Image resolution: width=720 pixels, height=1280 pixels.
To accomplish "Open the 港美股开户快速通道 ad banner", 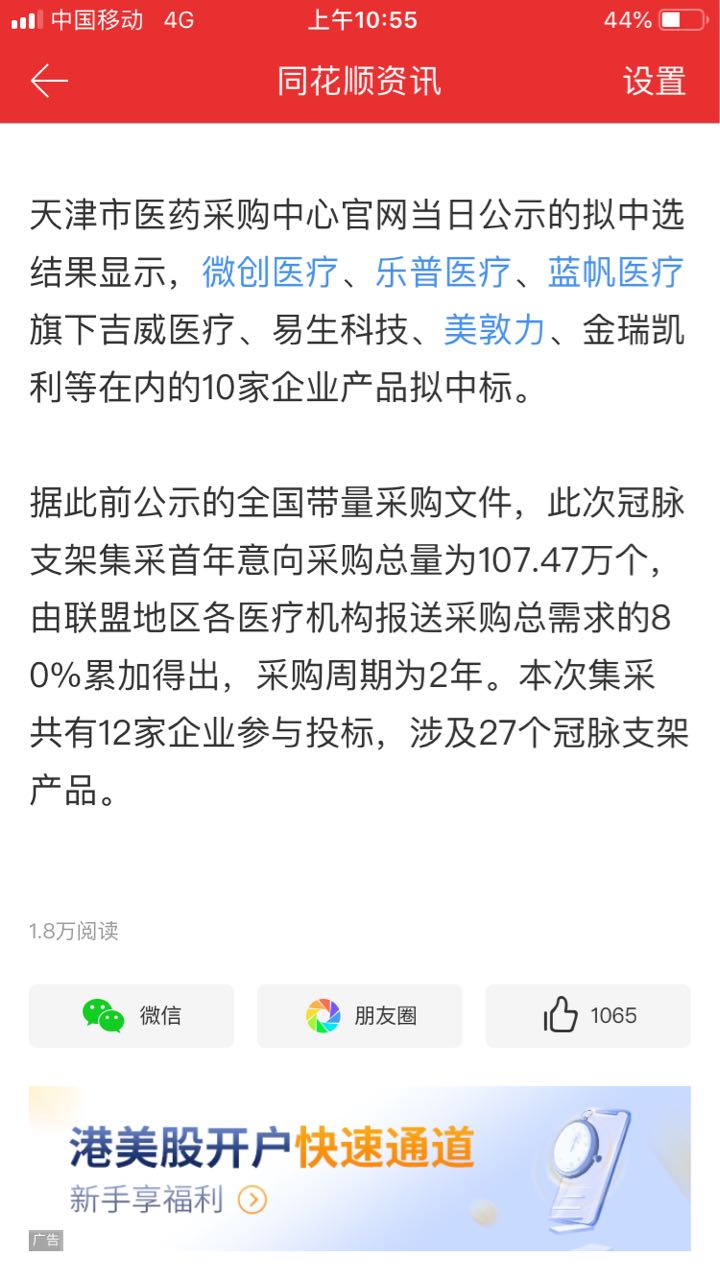I will point(360,1168).
